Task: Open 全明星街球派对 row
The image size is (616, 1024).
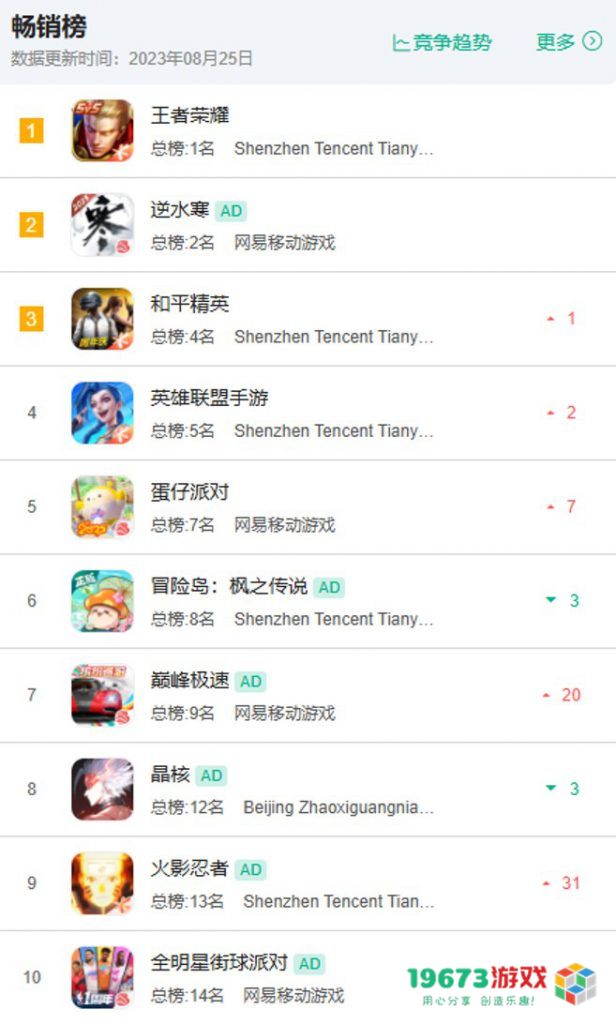Action: [x=308, y=977]
